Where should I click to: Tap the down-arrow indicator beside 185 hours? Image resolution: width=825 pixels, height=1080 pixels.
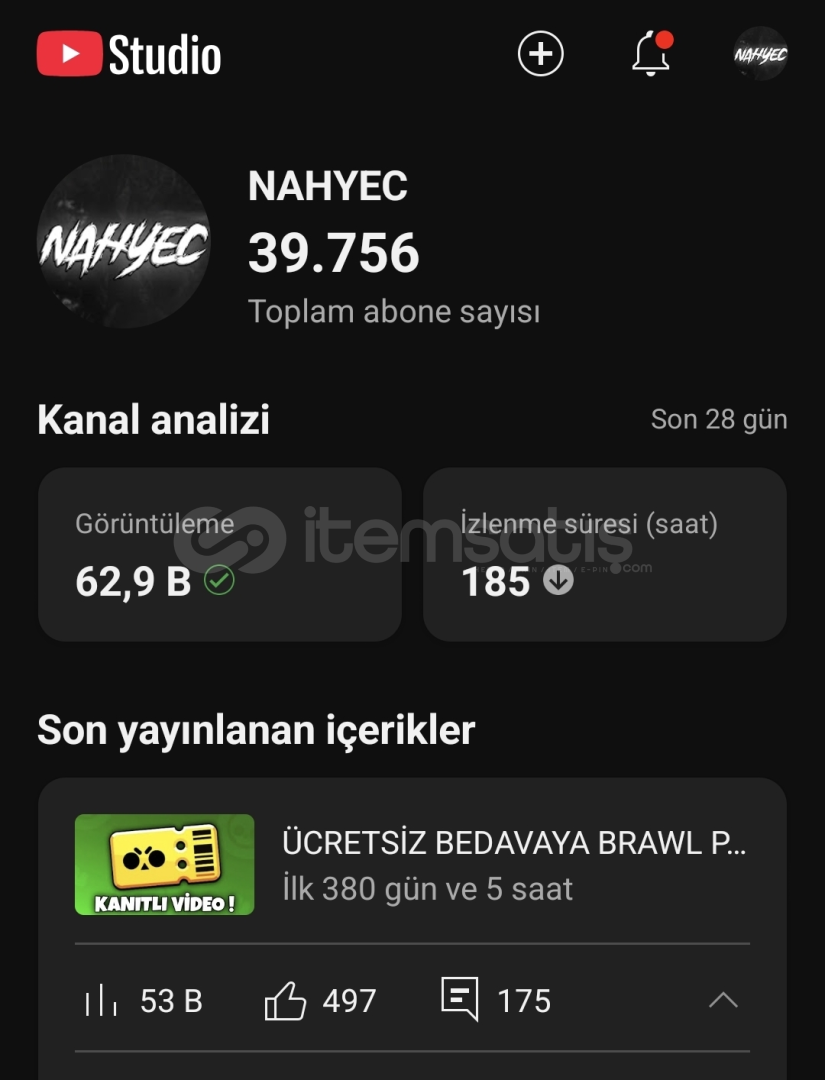point(557,580)
